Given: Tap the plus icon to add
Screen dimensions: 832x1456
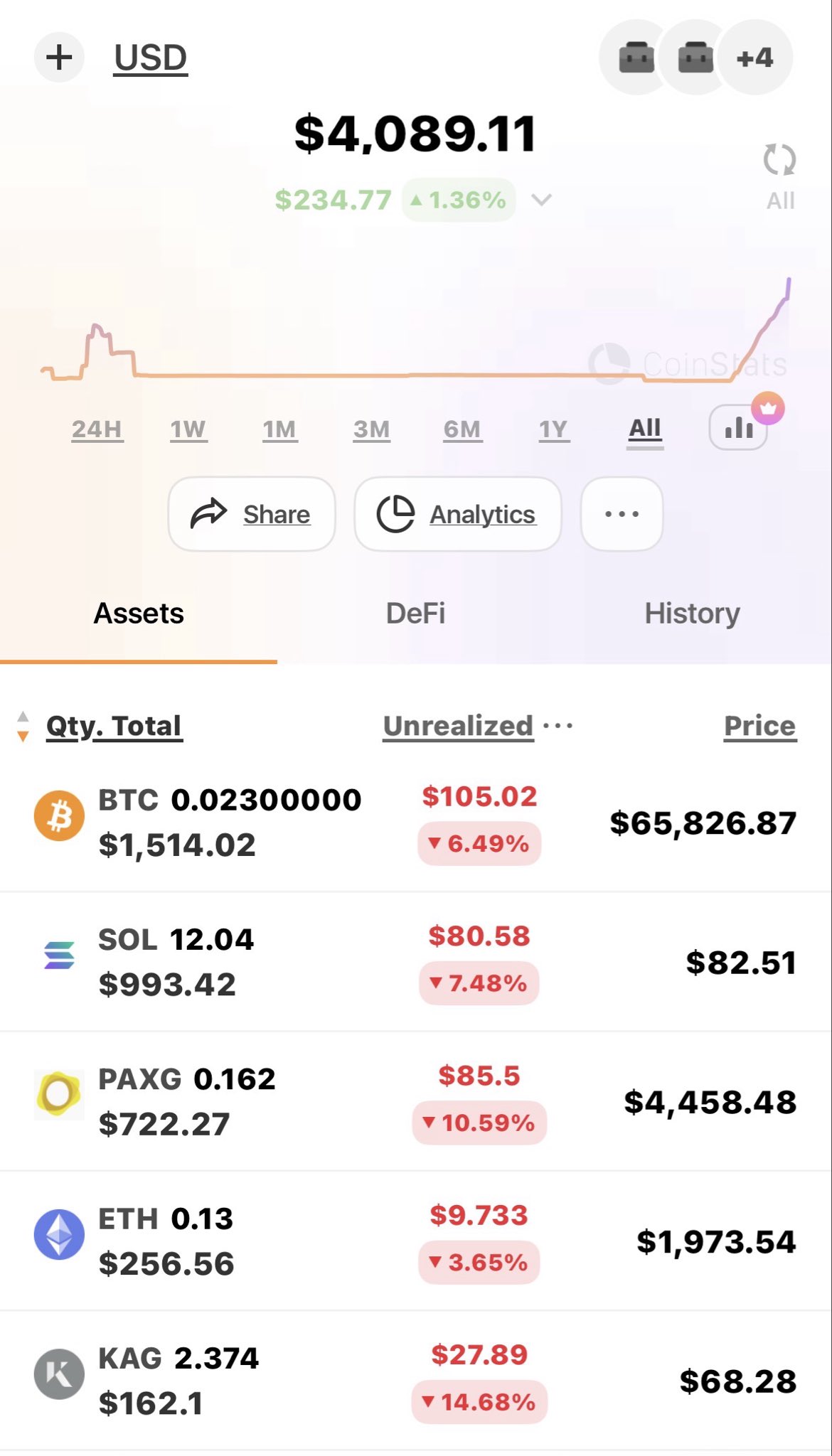Looking at the screenshot, I should point(59,58).
